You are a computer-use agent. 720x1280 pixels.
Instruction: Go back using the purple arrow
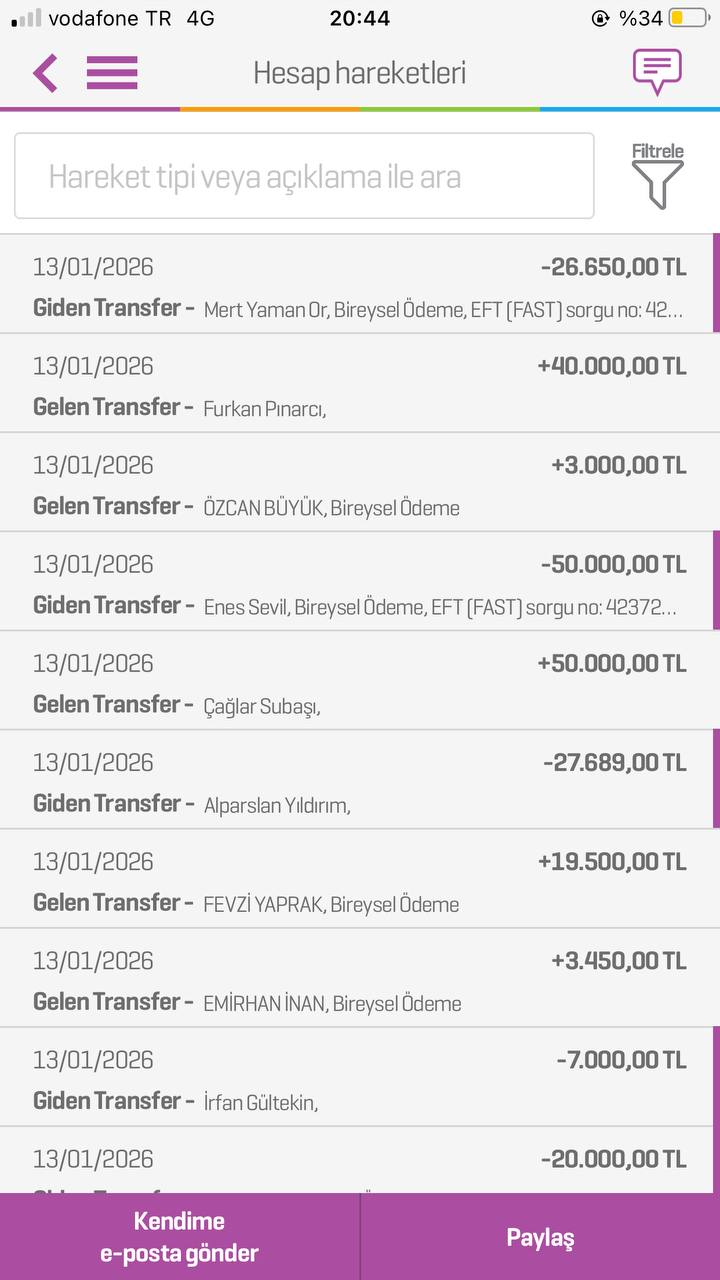[x=45, y=73]
